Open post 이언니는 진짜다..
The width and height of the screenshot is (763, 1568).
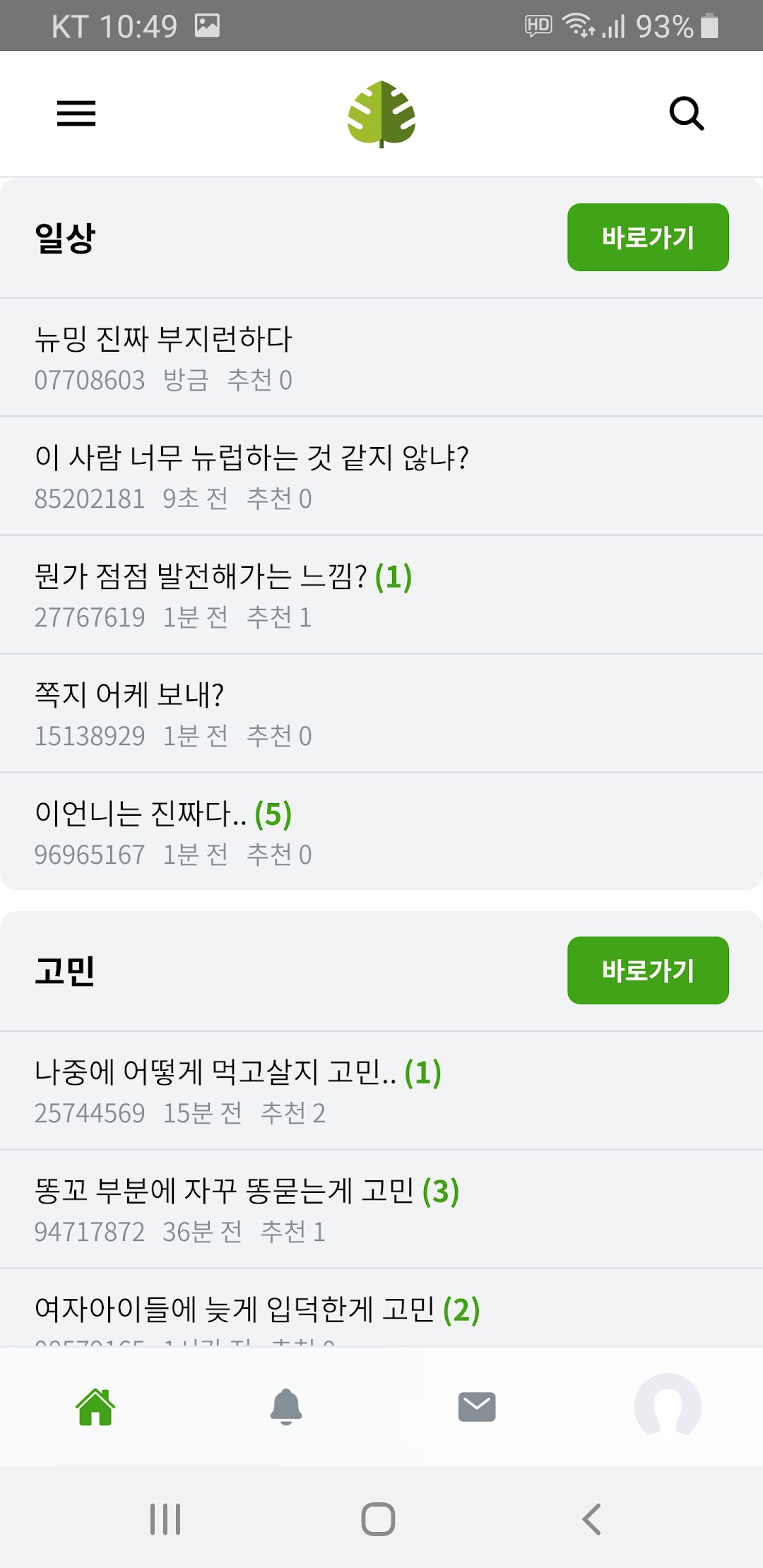point(381,832)
